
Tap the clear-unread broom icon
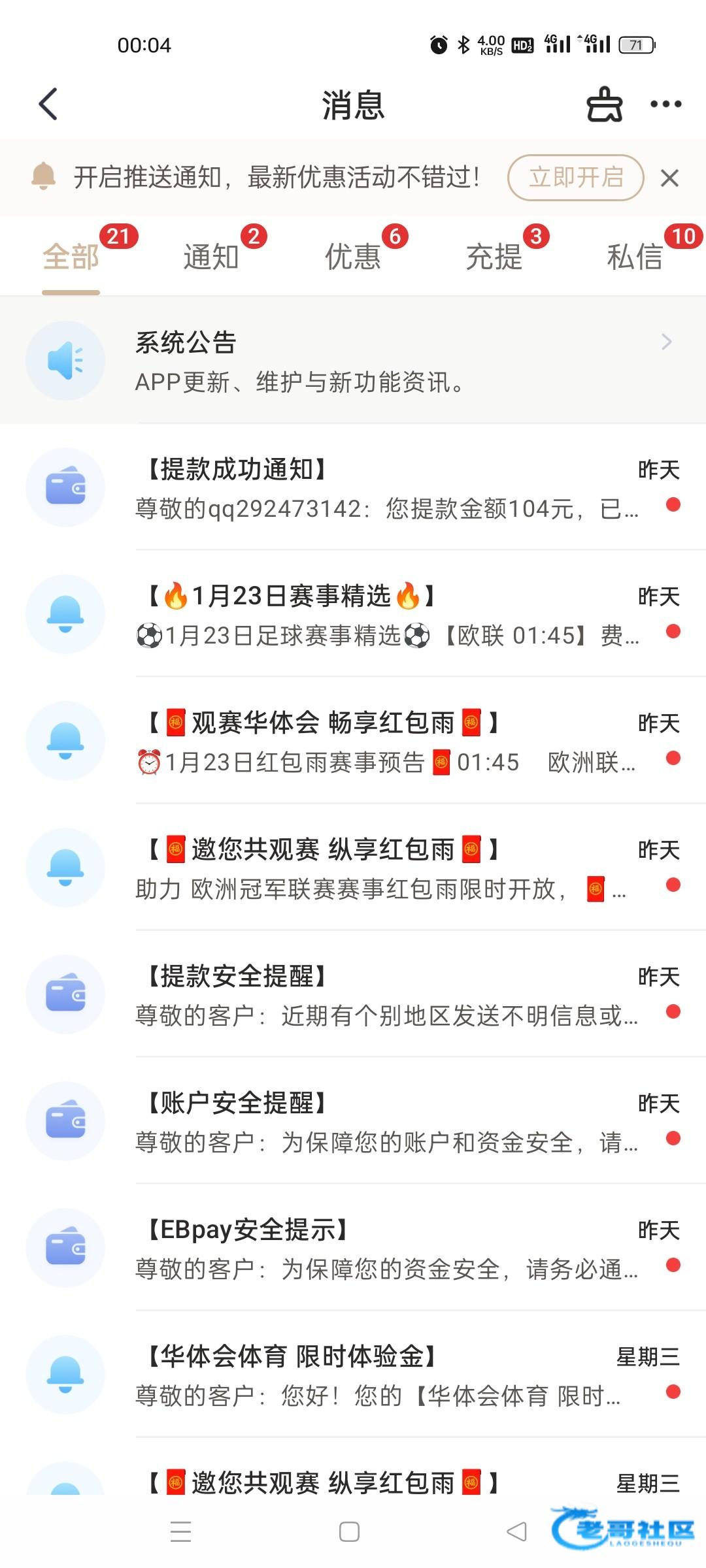[604, 105]
